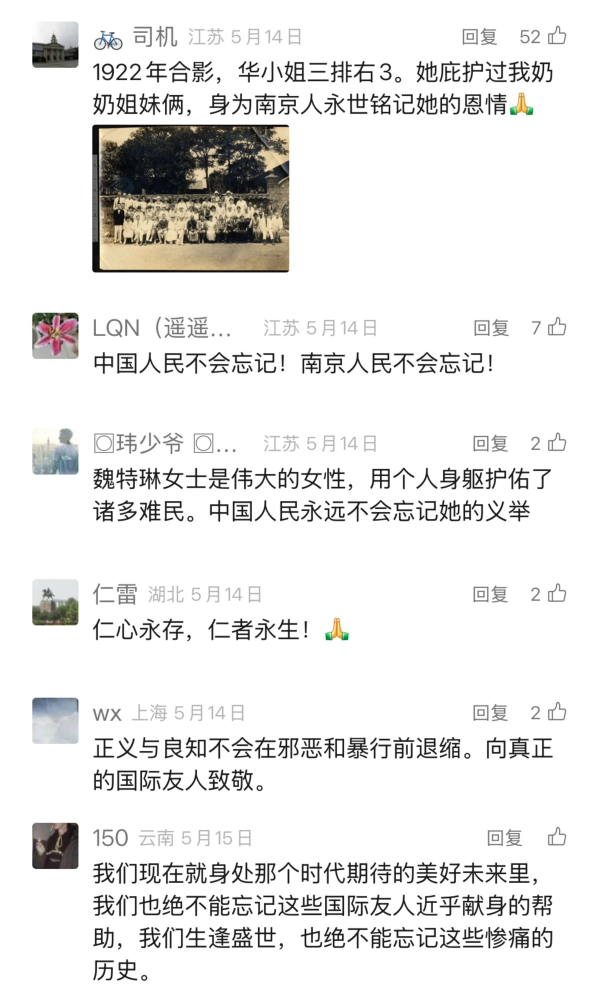Reply to 仁雷's comment

click(490, 594)
